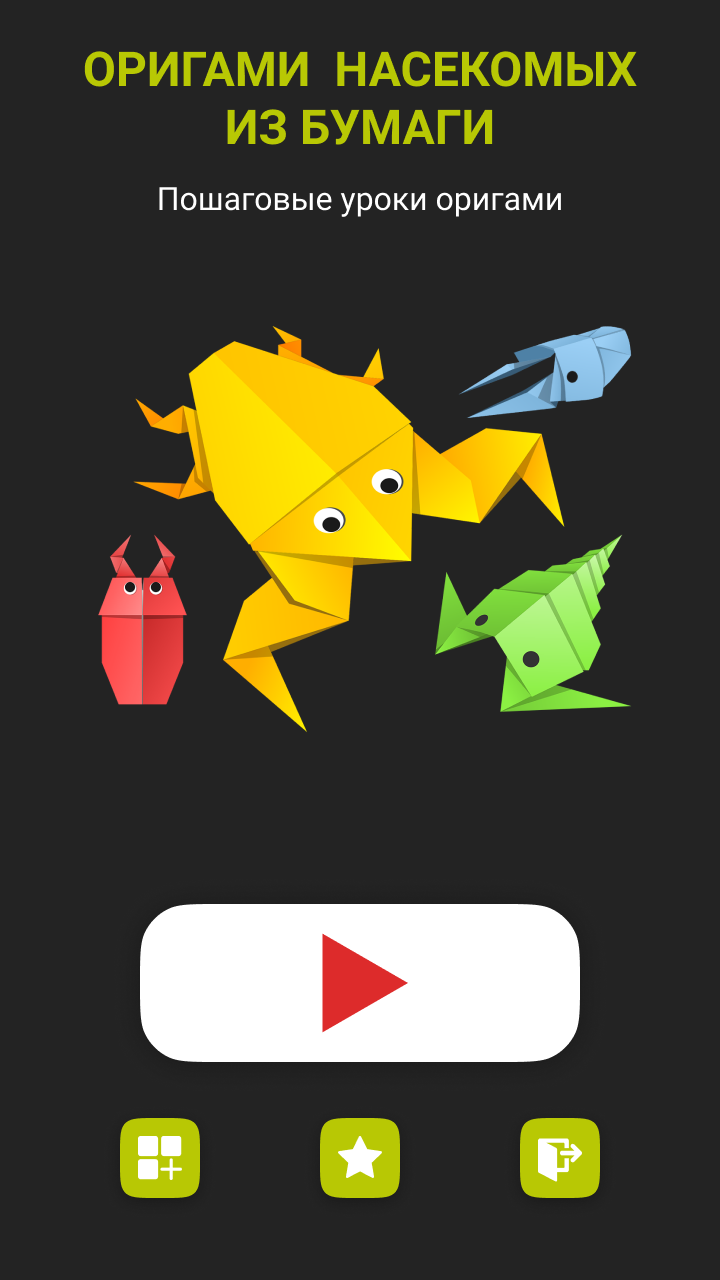Viewport: 720px width, 1280px height.
Task: Open the star rating icon
Action: pos(360,1158)
